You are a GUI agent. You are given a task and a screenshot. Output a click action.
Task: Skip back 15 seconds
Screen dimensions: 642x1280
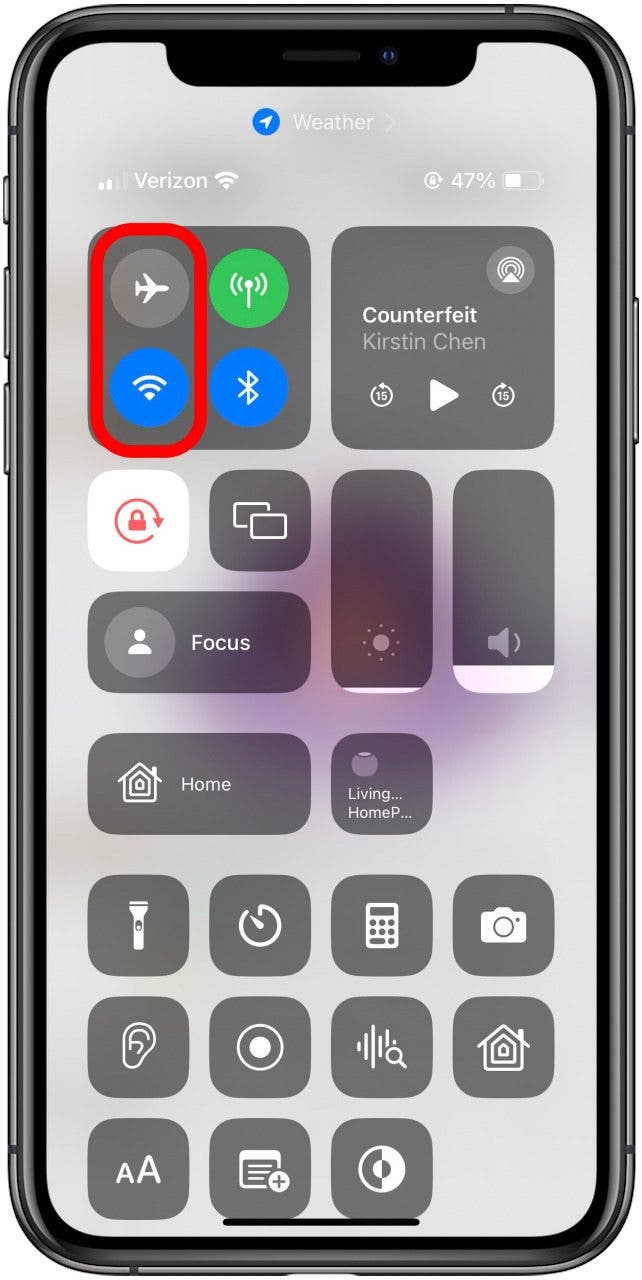[381, 395]
